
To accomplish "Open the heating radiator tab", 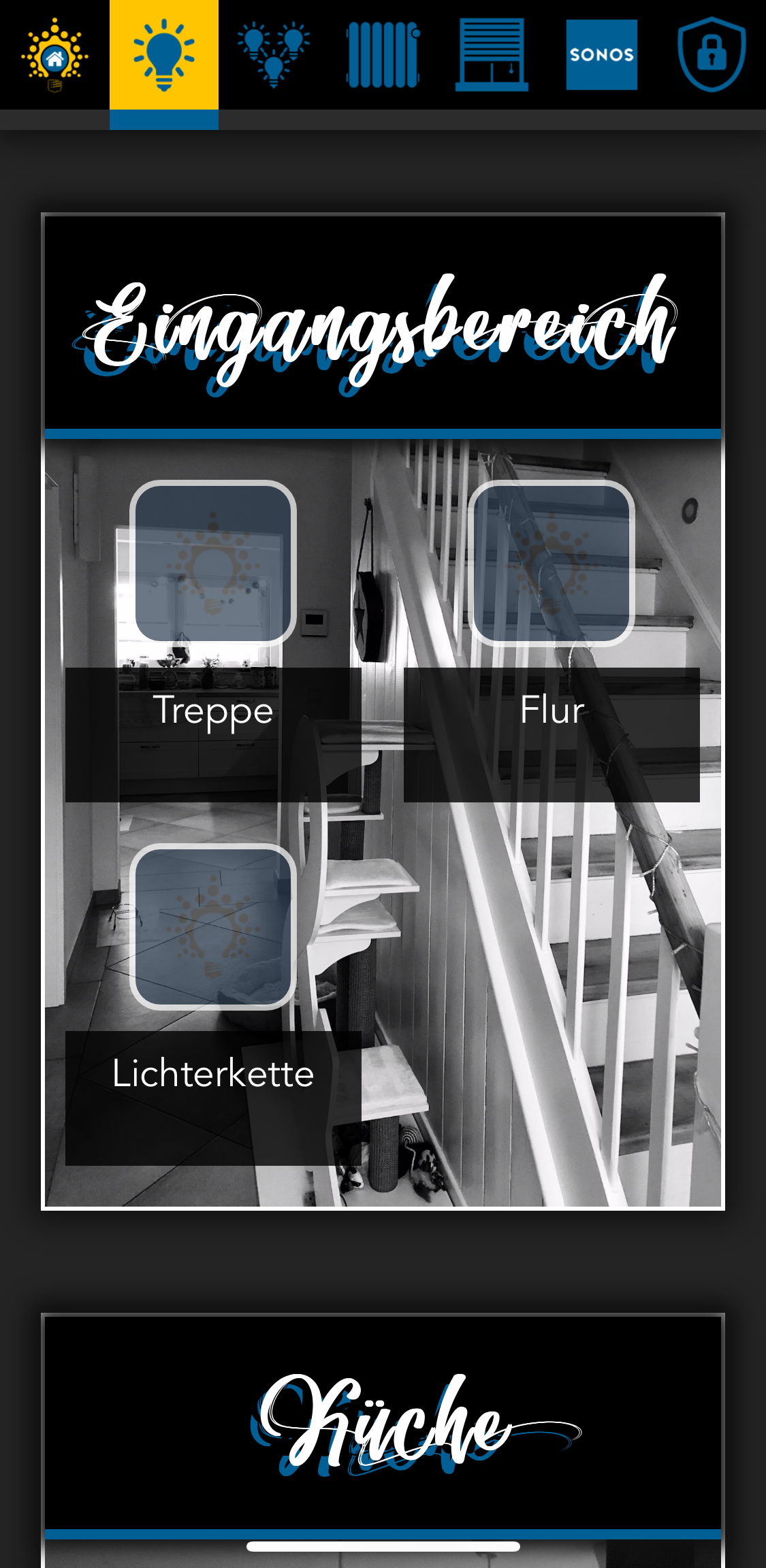I will coord(383,54).
